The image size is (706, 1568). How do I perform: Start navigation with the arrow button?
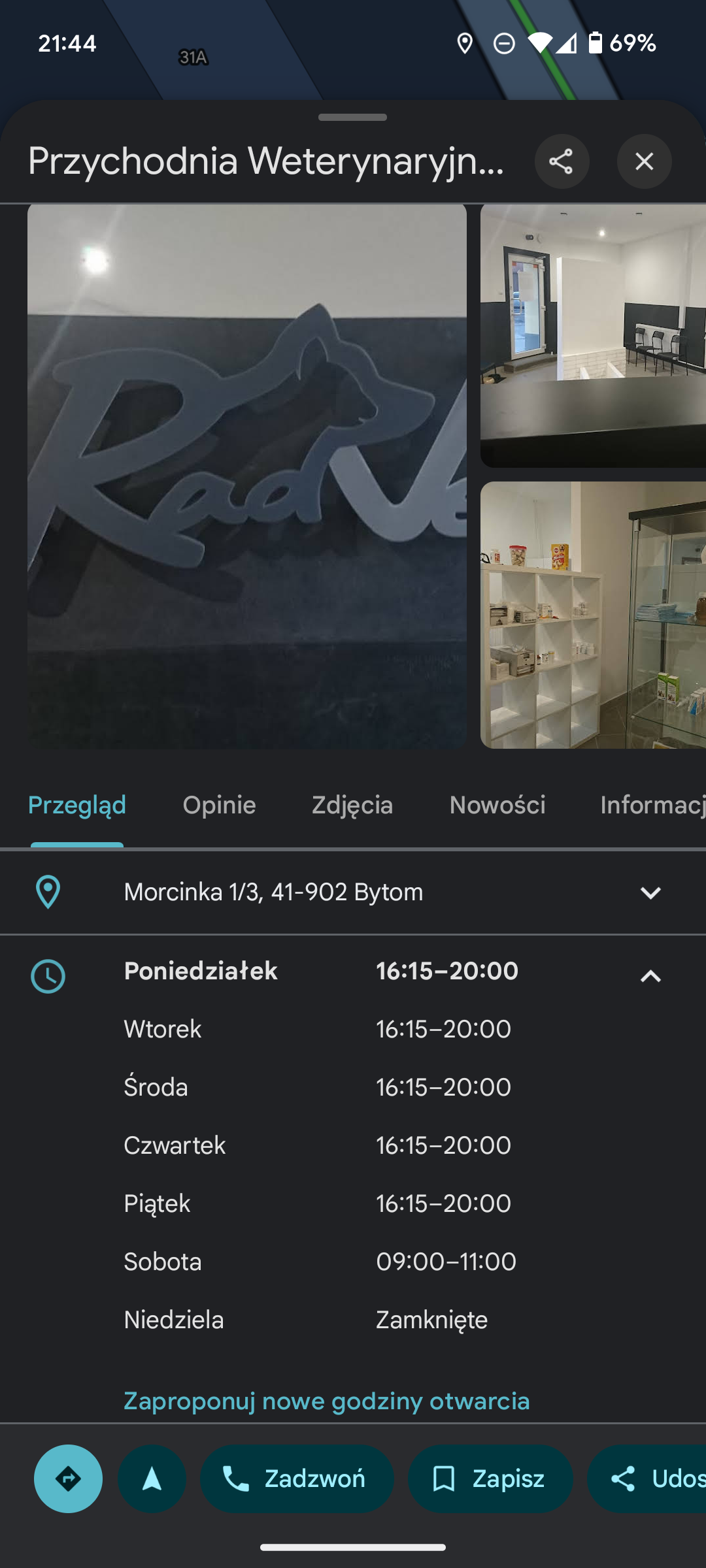click(x=152, y=1478)
